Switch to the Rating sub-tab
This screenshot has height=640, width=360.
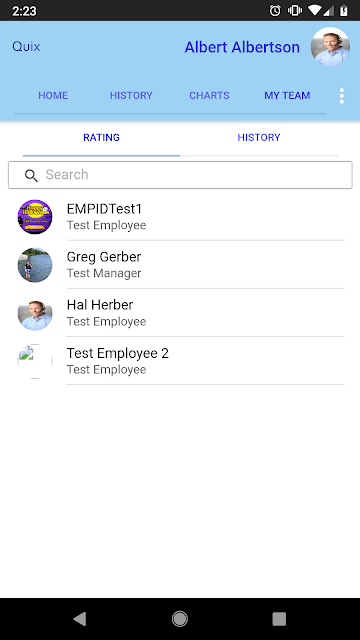101,138
